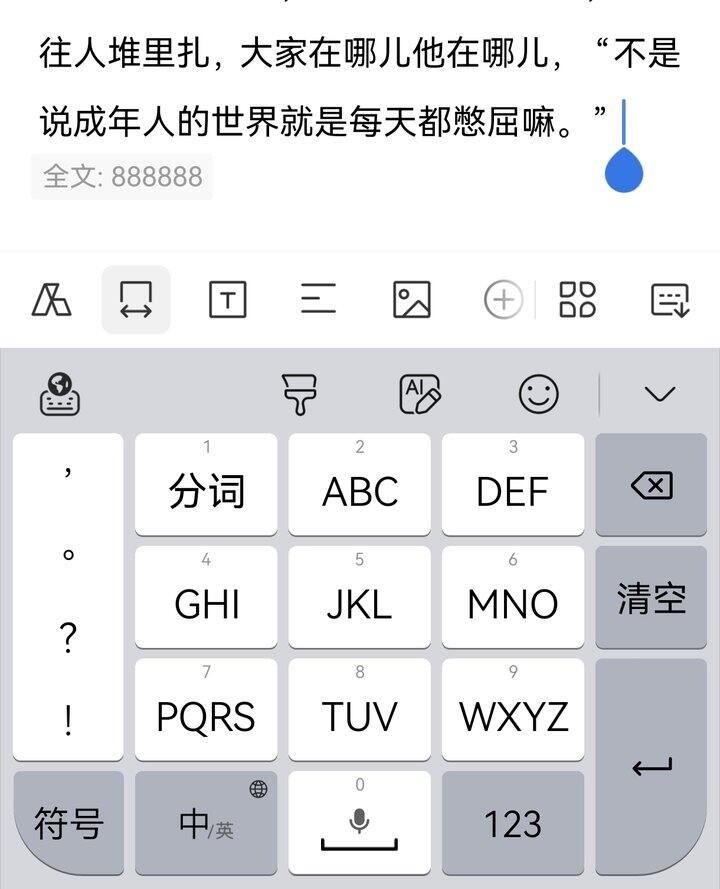720x889 pixels.
Task: Switch to the 123 number keypad
Action: [513, 821]
